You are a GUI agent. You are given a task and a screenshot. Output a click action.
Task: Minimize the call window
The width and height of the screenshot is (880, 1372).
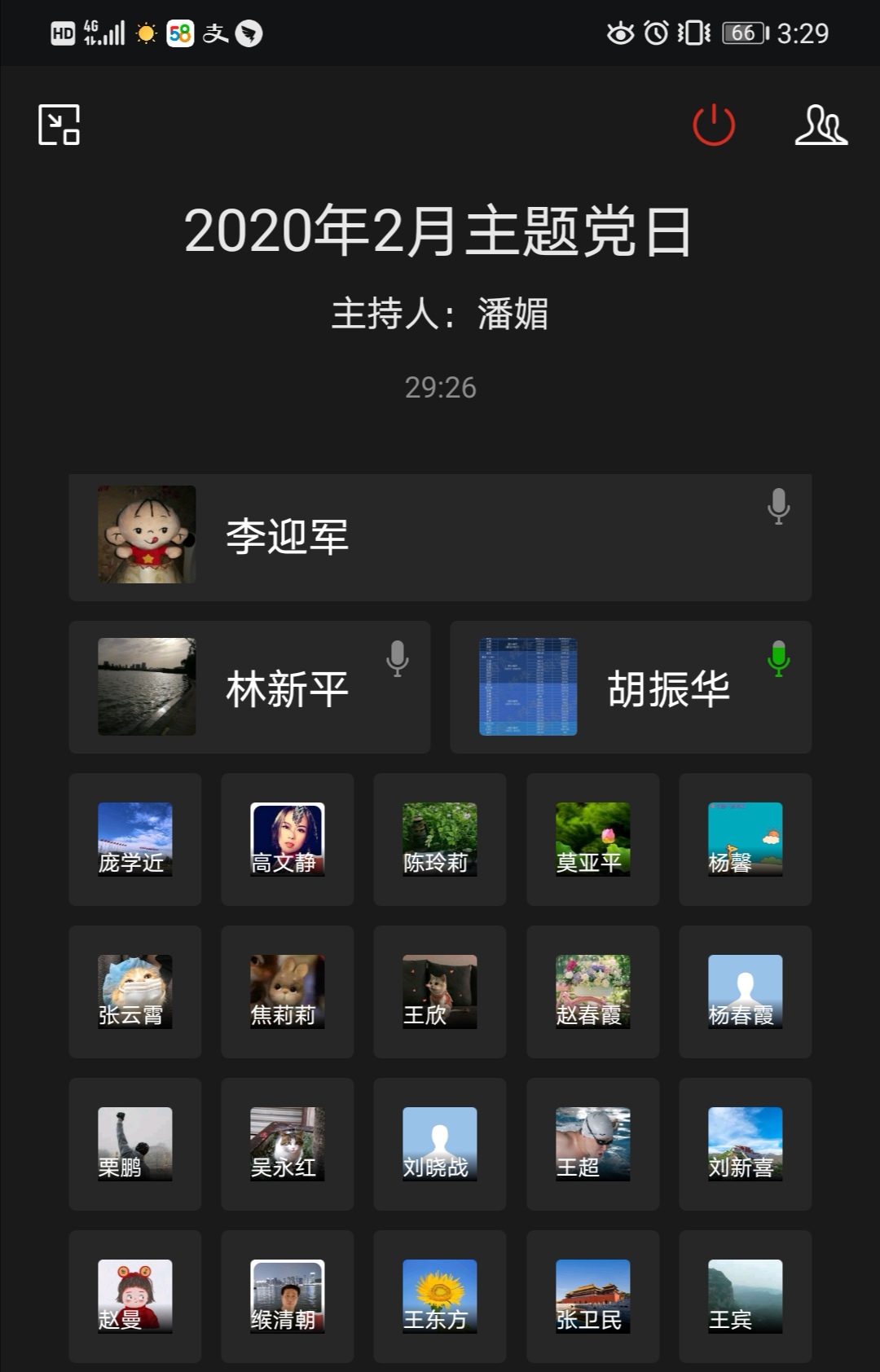59,125
